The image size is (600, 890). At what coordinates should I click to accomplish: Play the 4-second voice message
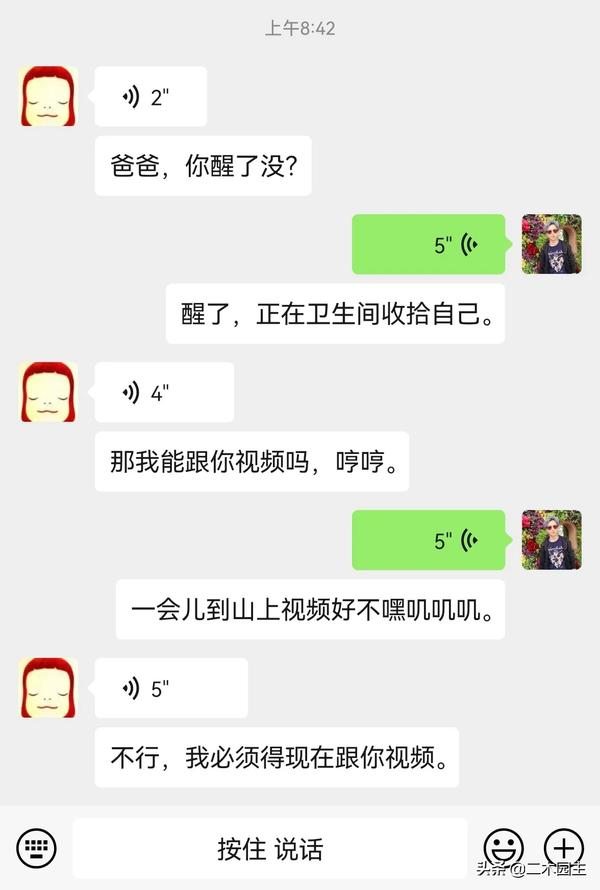[164, 392]
